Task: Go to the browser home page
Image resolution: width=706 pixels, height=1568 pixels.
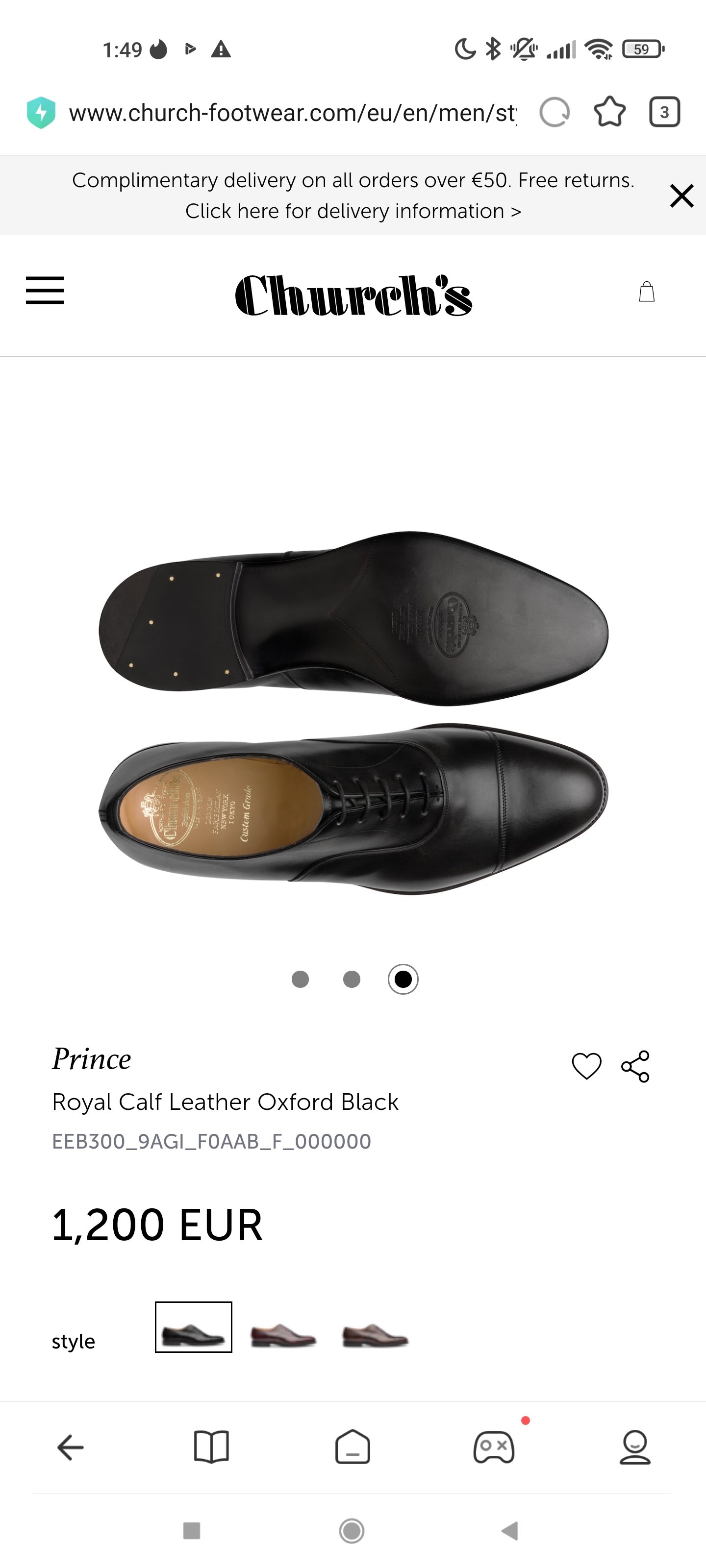Action: 353,1447
